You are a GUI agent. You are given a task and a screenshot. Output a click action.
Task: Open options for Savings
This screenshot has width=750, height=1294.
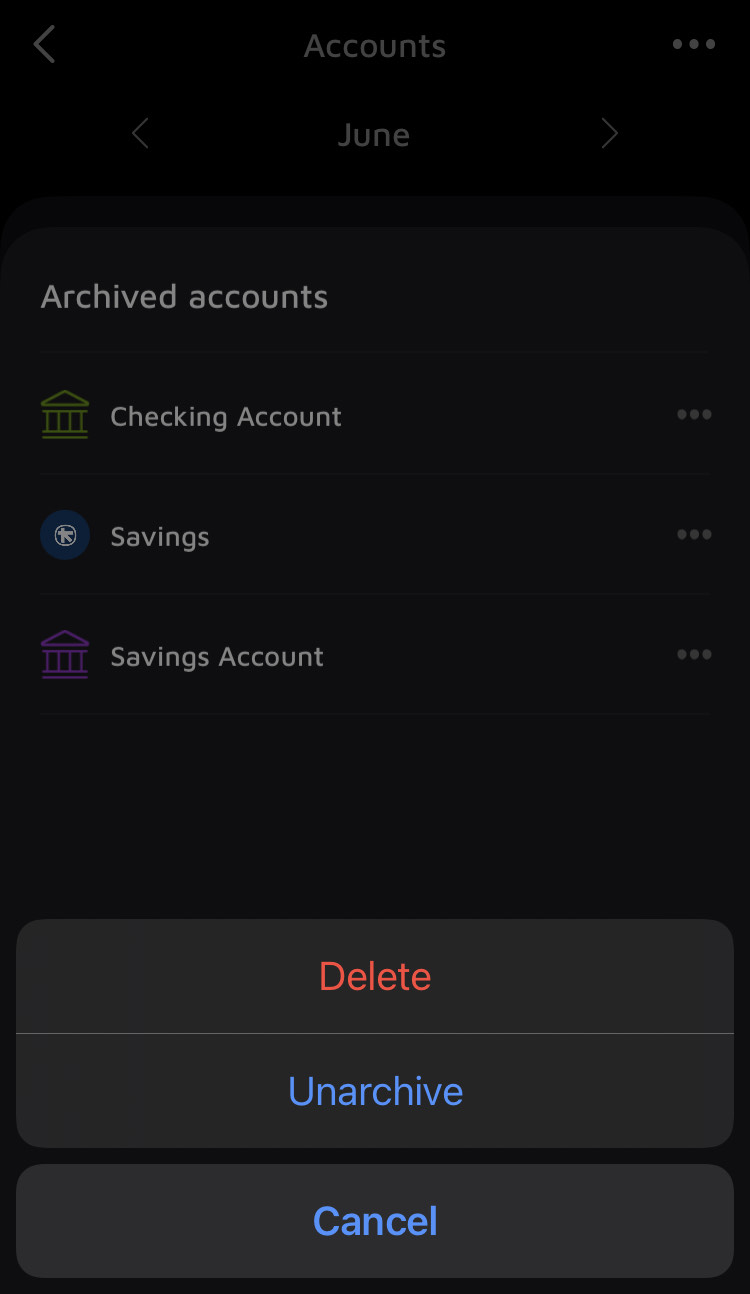point(693,535)
